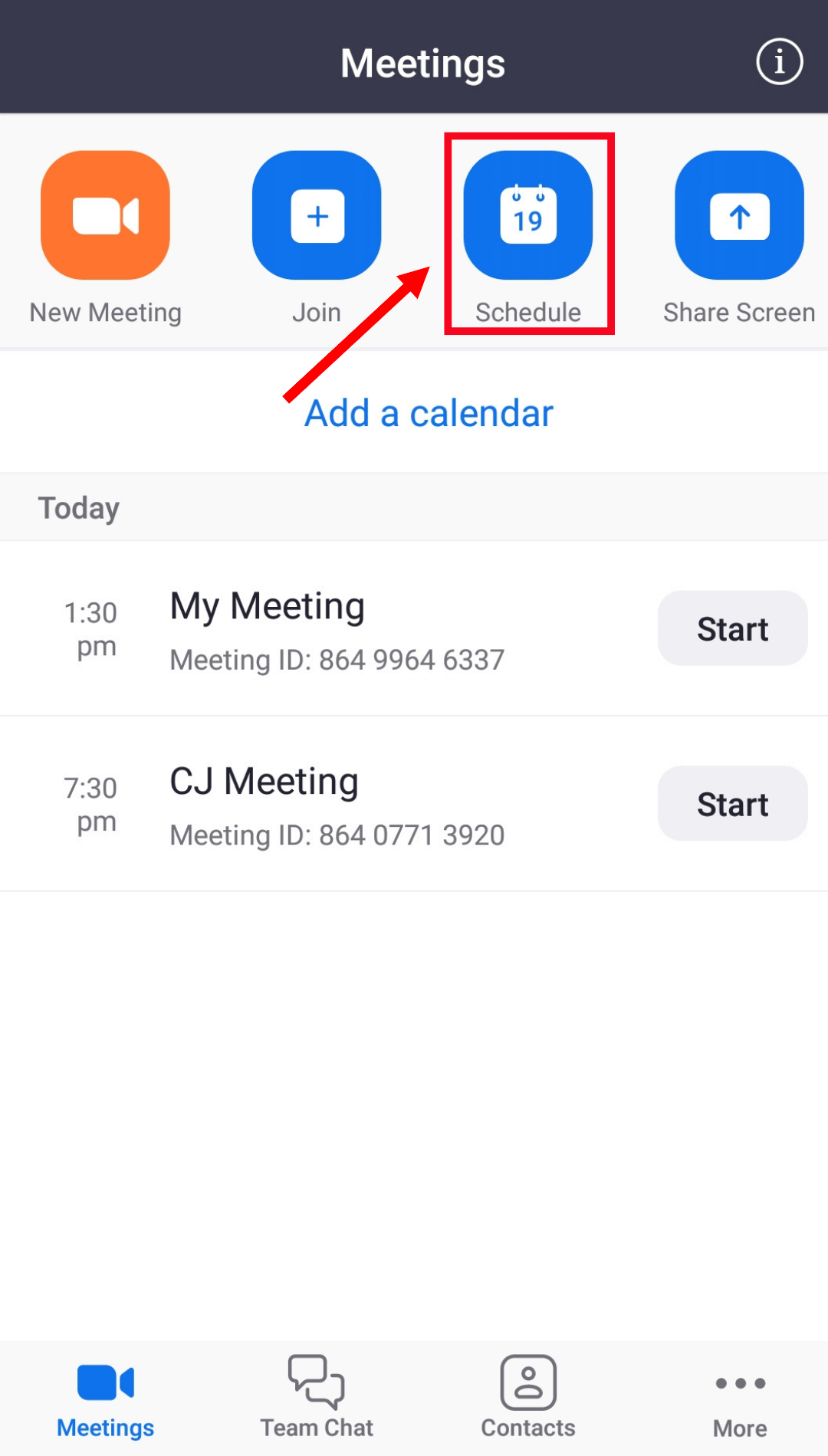Open My Meeting details row
This screenshot has height=1456, width=828.
pyautogui.click(x=337, y=628)
